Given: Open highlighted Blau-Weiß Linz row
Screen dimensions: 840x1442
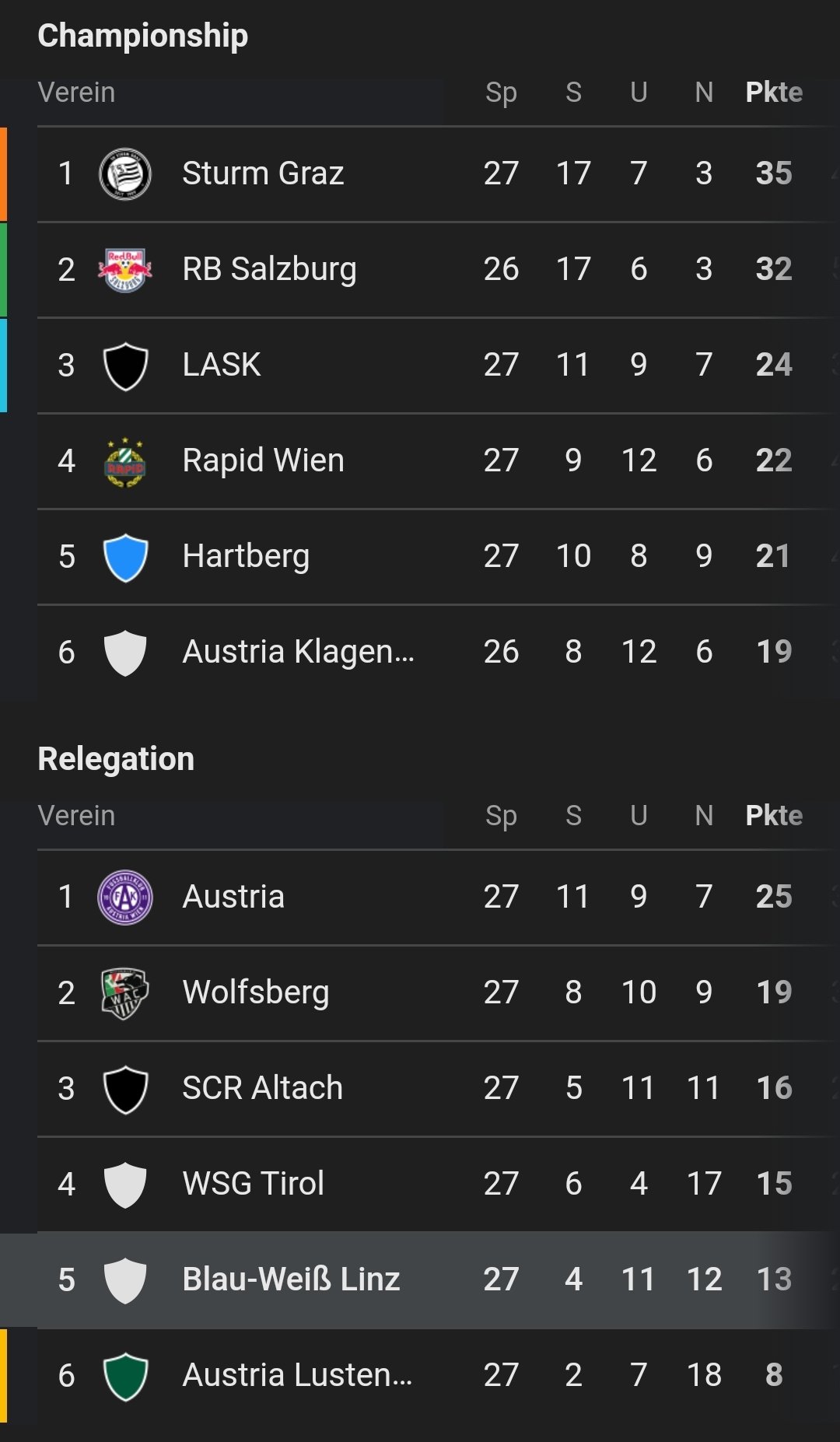Looking at the screenshot, I should [x=420, y=1279].
